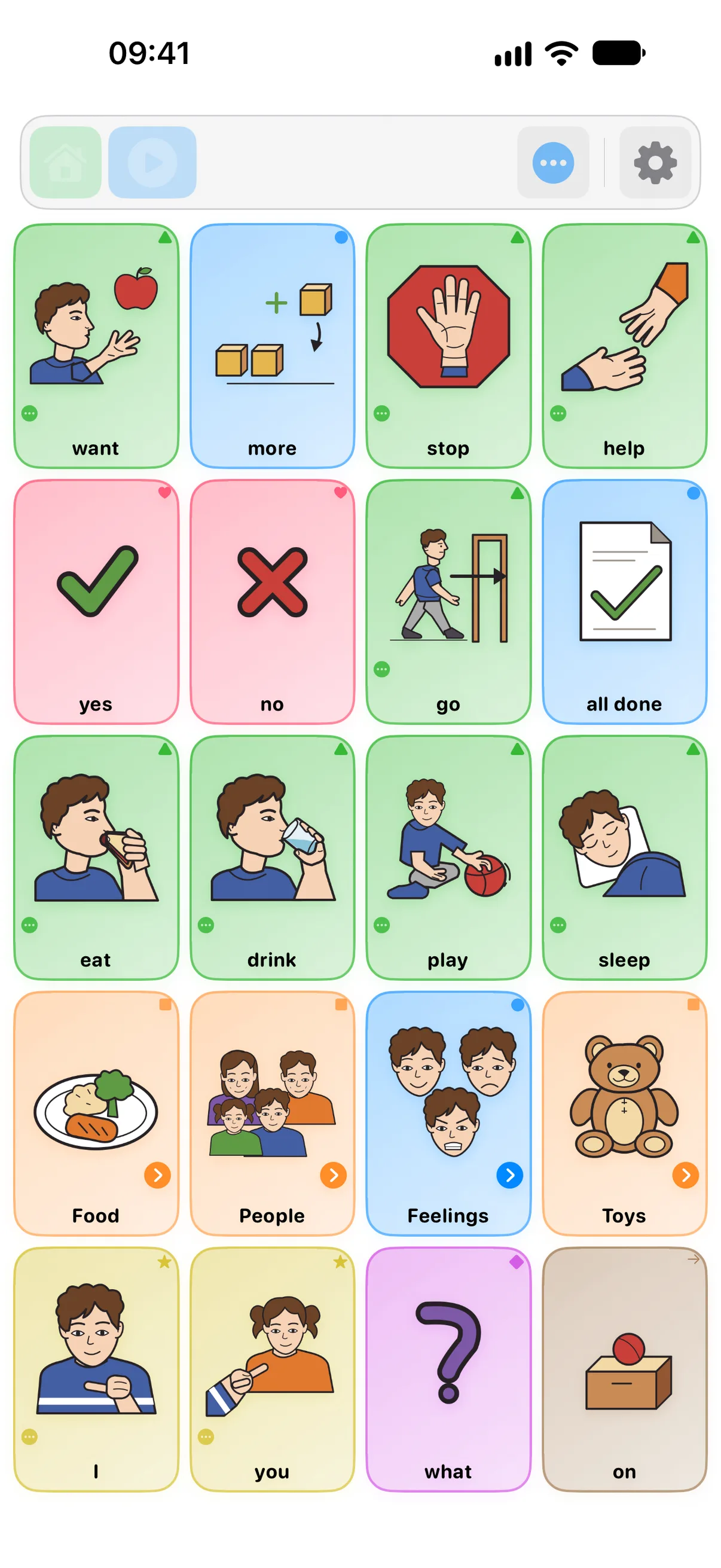The width and height of the screenshot is (721, 1568).
Task: Open the Food folder
Action: pyautogui.click(x=96, y=1114)
